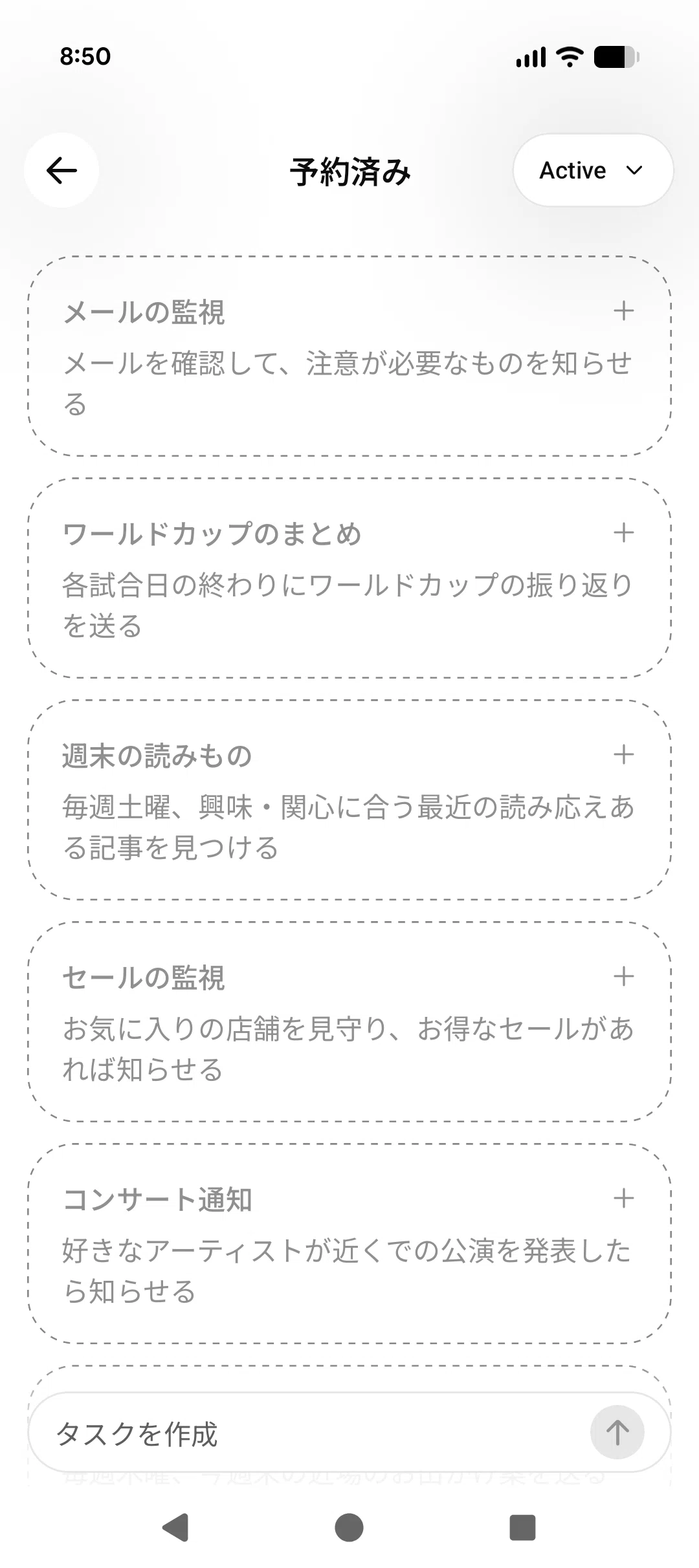Add the ワールドカップのまとめ task via plus icon
Image resolution: width=699 pixels, height=1568 pixels.
(x=623, y=533)
